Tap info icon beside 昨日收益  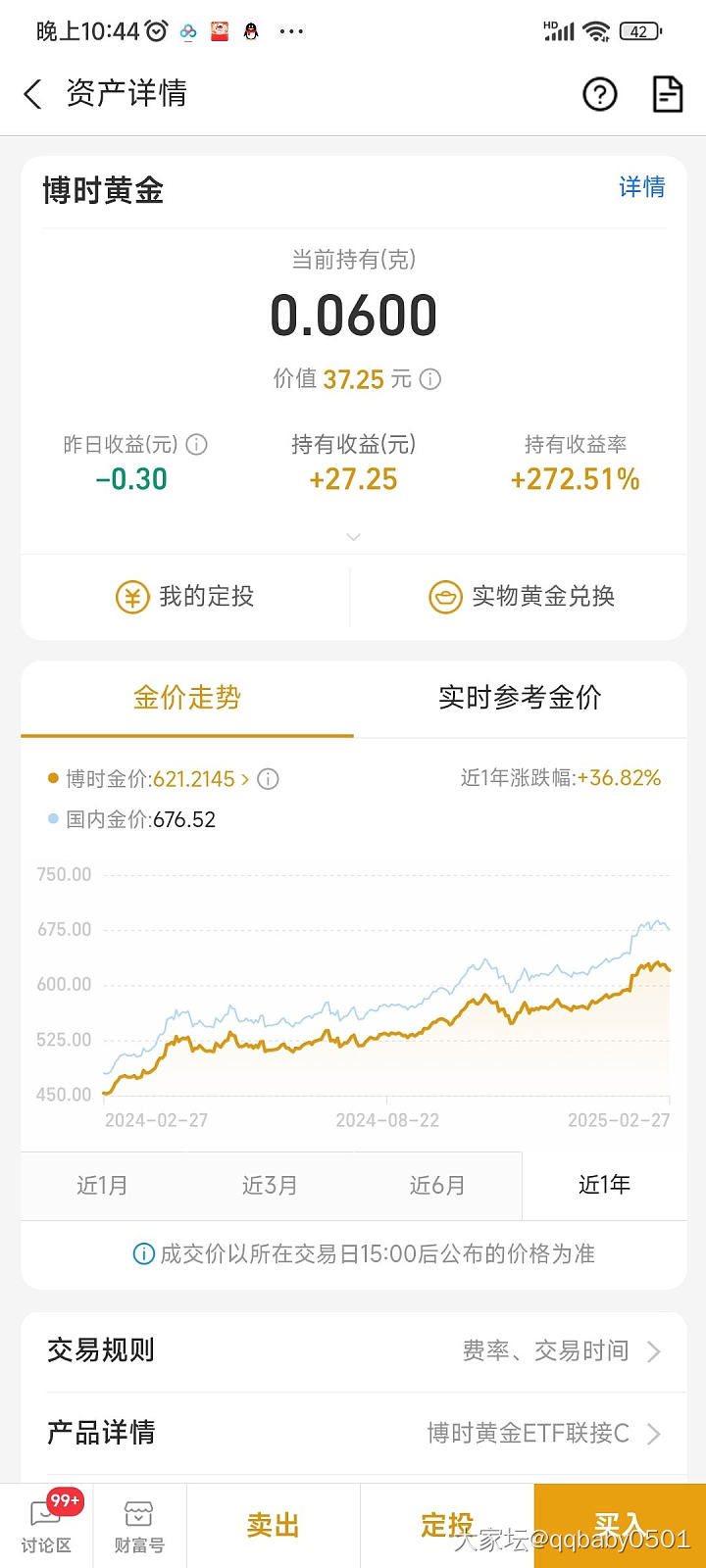[x=197, y=445]
